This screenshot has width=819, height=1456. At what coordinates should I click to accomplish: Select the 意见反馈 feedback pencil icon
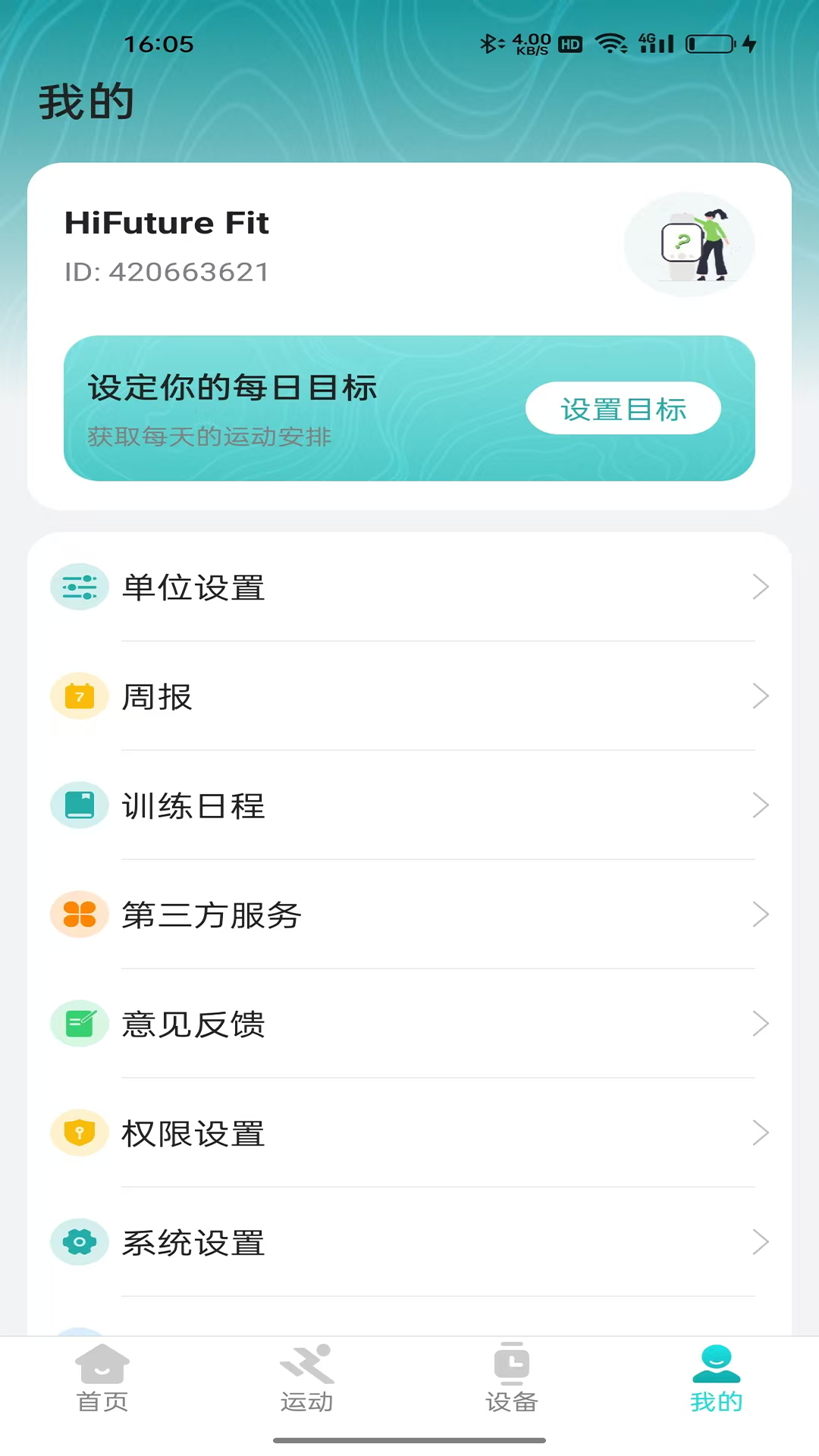(79, 1024)
